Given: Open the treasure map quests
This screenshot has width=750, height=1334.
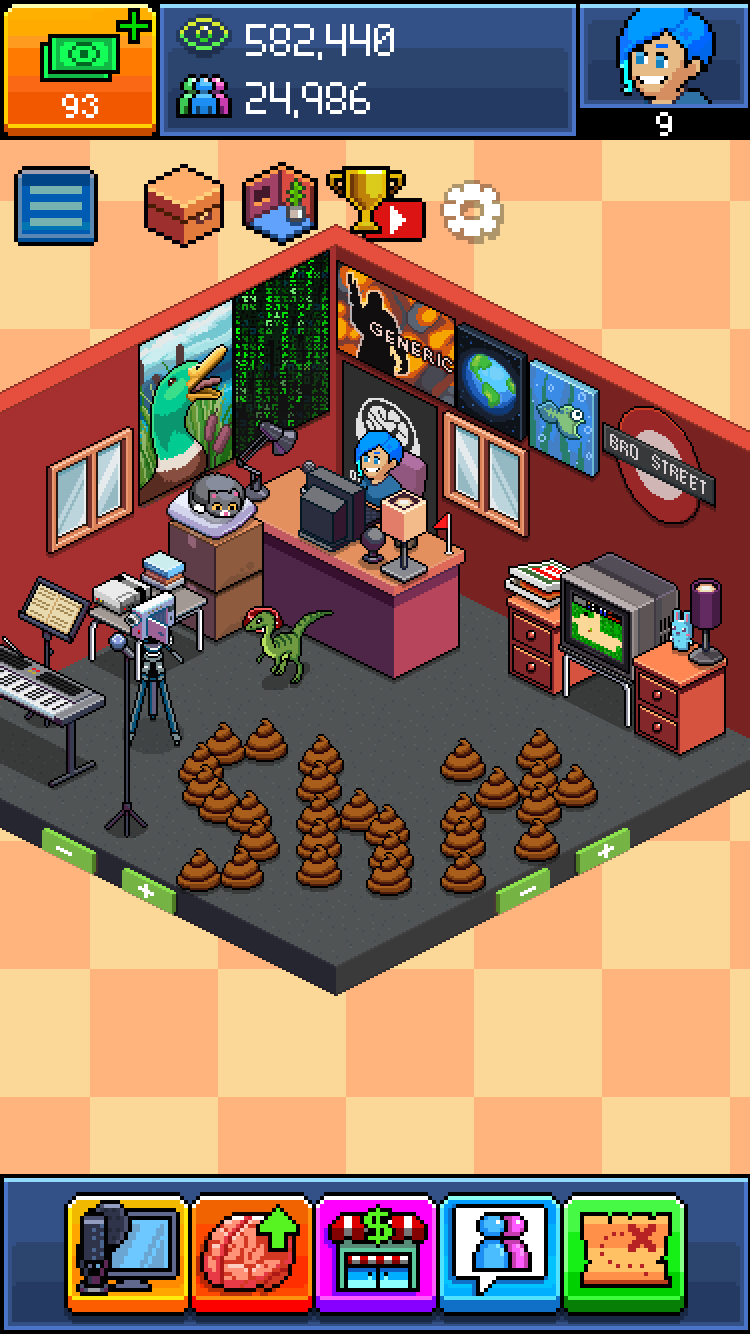Looking at the screenshot, I should pos(625,1254).
